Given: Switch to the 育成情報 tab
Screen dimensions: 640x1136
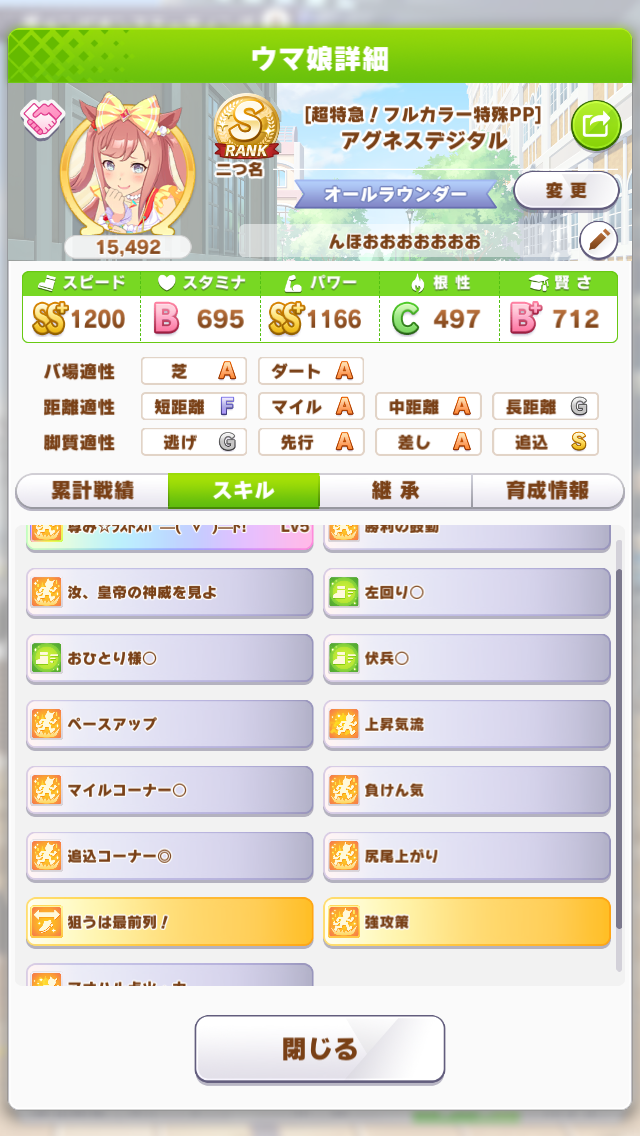Looking at the screenshot, I should 546,491.
